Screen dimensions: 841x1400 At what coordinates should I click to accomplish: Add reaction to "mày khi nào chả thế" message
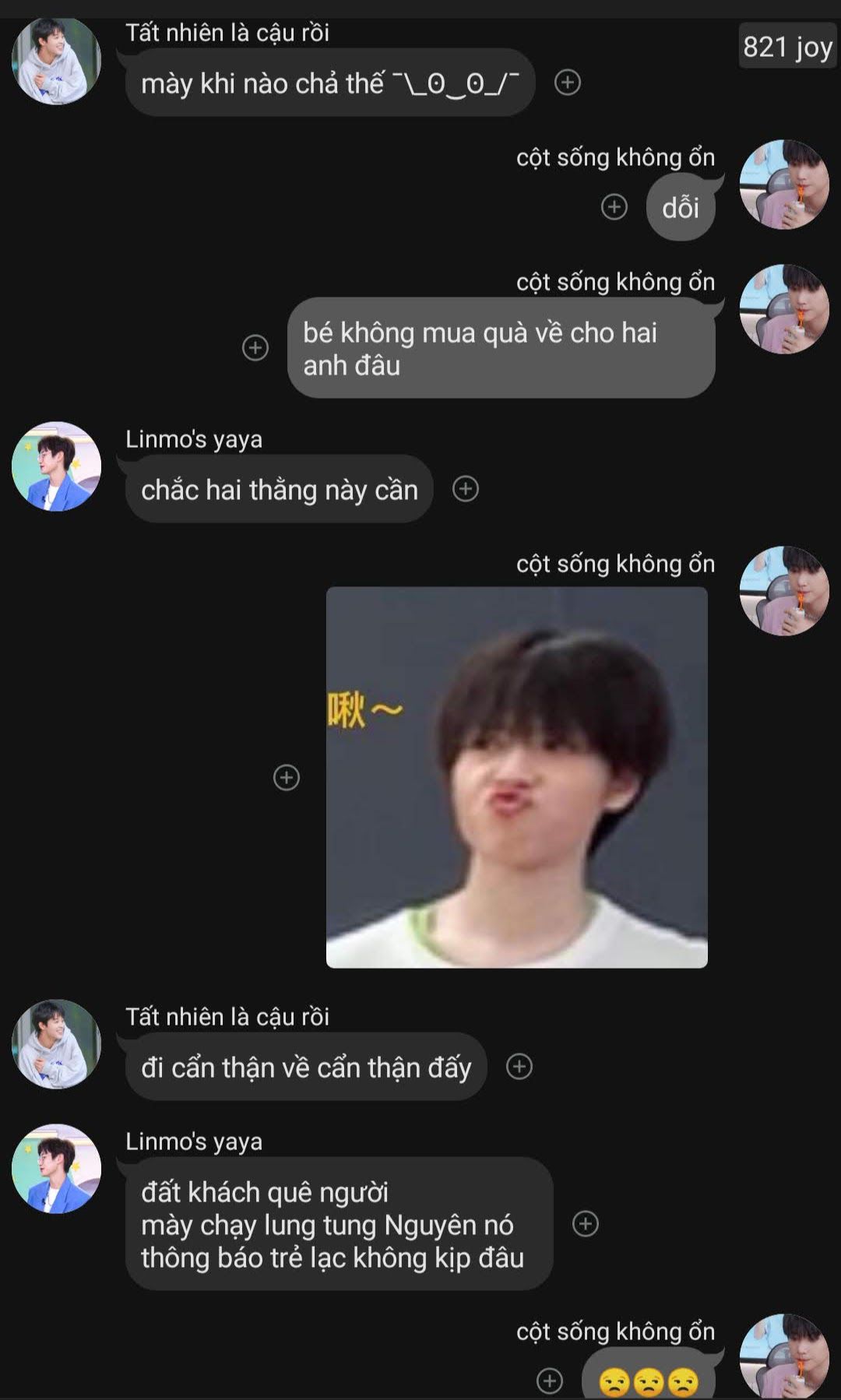(567, 82)
